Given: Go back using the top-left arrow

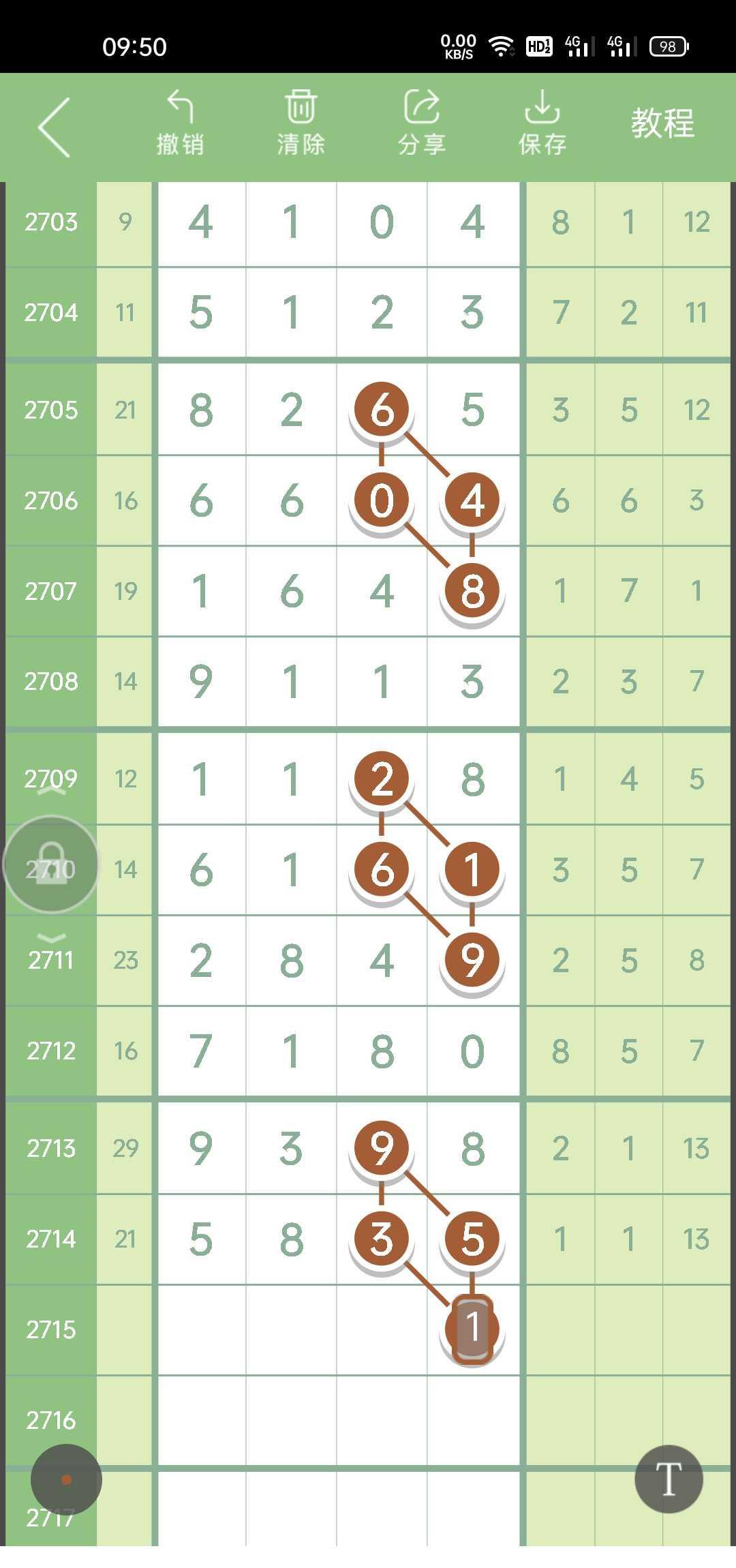Looking at the screenshot, I should pos(55,127).
